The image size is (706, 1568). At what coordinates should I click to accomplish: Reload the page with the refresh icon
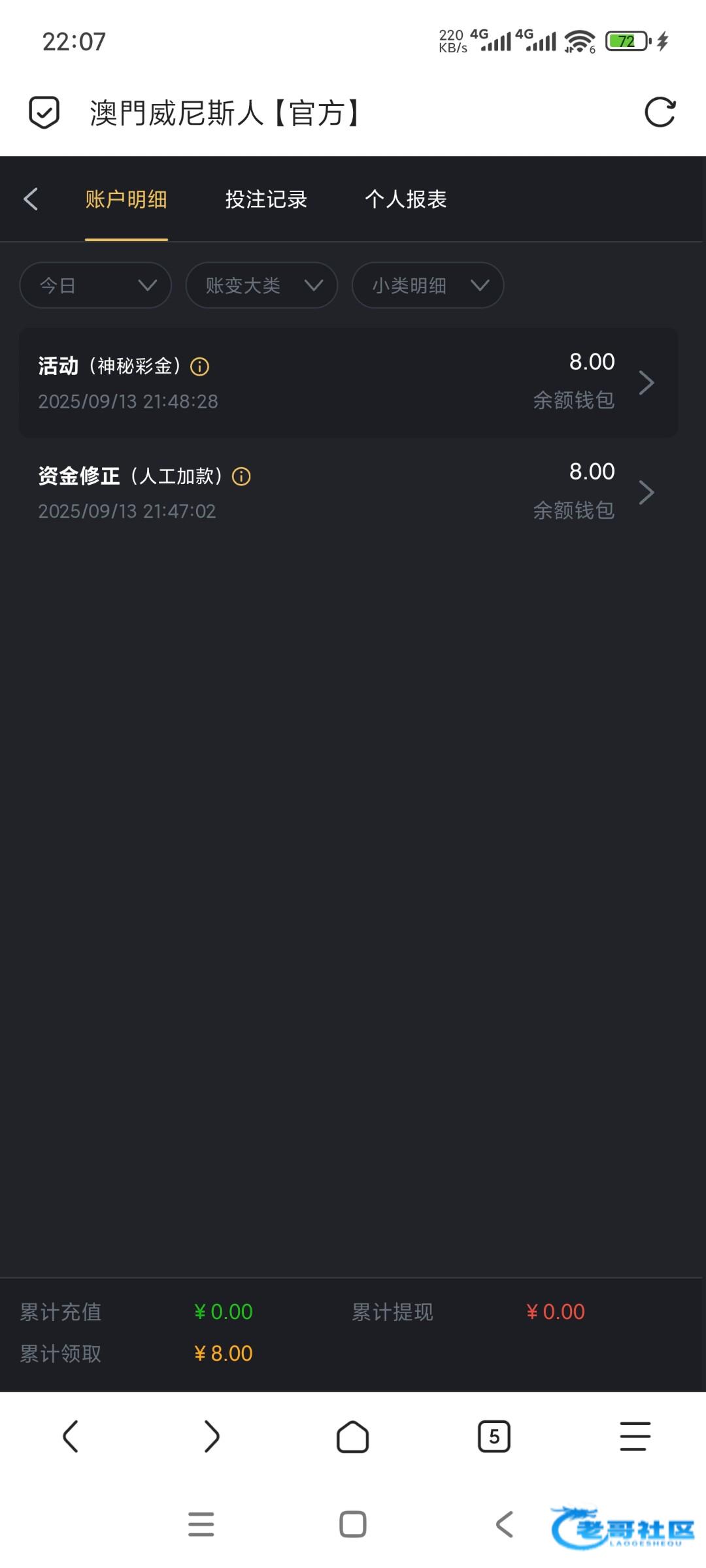point(660,112)
